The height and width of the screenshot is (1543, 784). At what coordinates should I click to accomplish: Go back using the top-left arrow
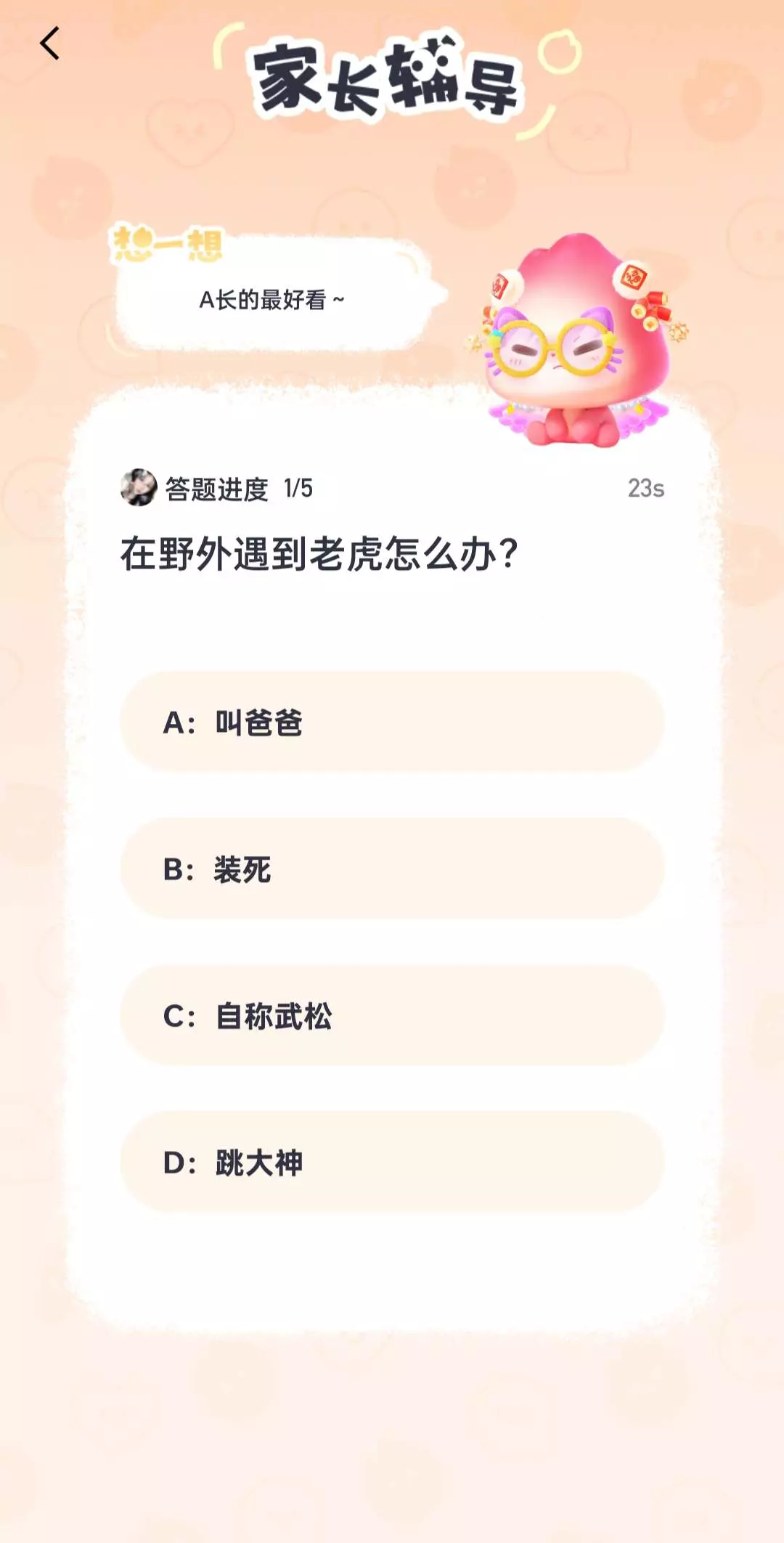49,44
